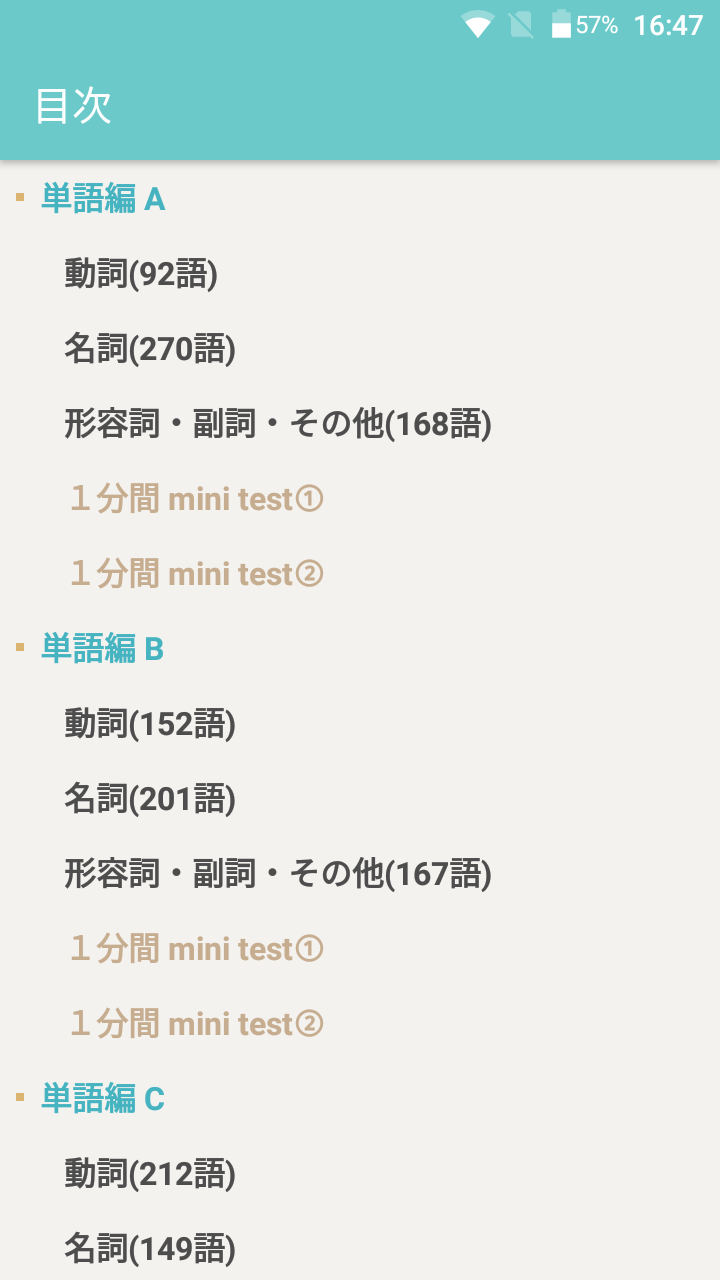Start 1分間 mini test① in 単語編 A
The height and width of the screenshot is (1280, 720).
196,499
